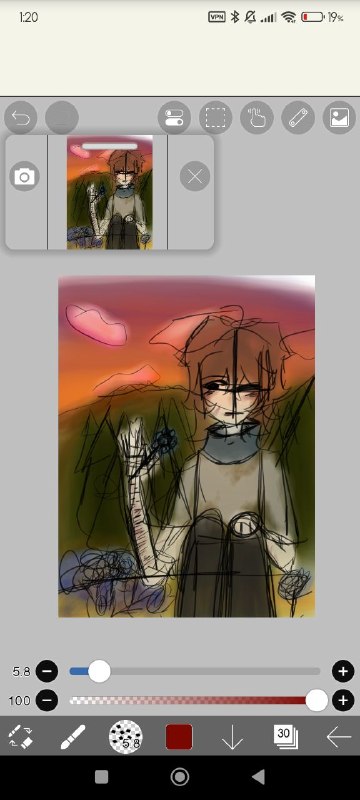360x800 pixels.
Task: Open the stabilizer settings toggle icon
Action: (174, 118)
